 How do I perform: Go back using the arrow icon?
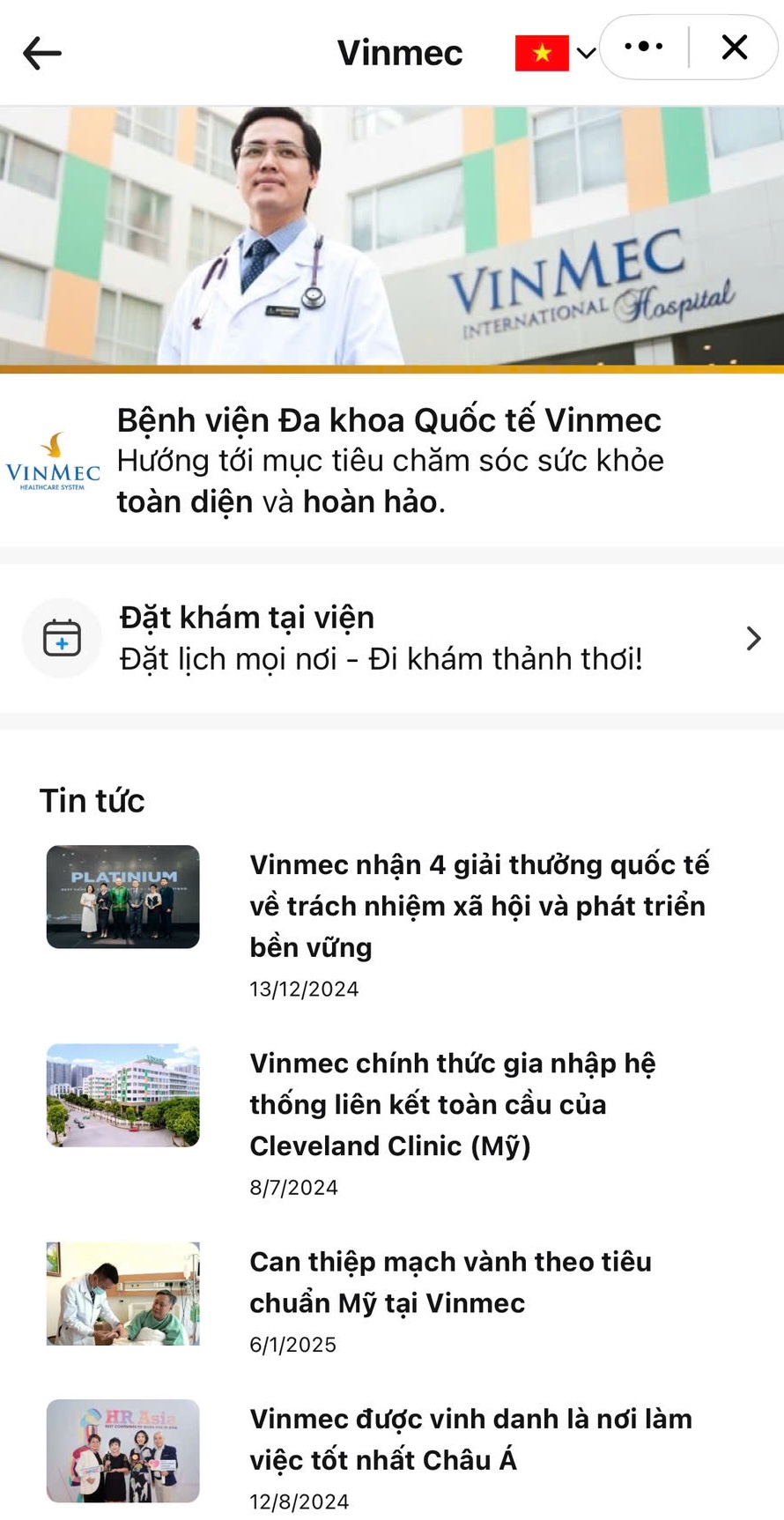[x=41, y=53]
